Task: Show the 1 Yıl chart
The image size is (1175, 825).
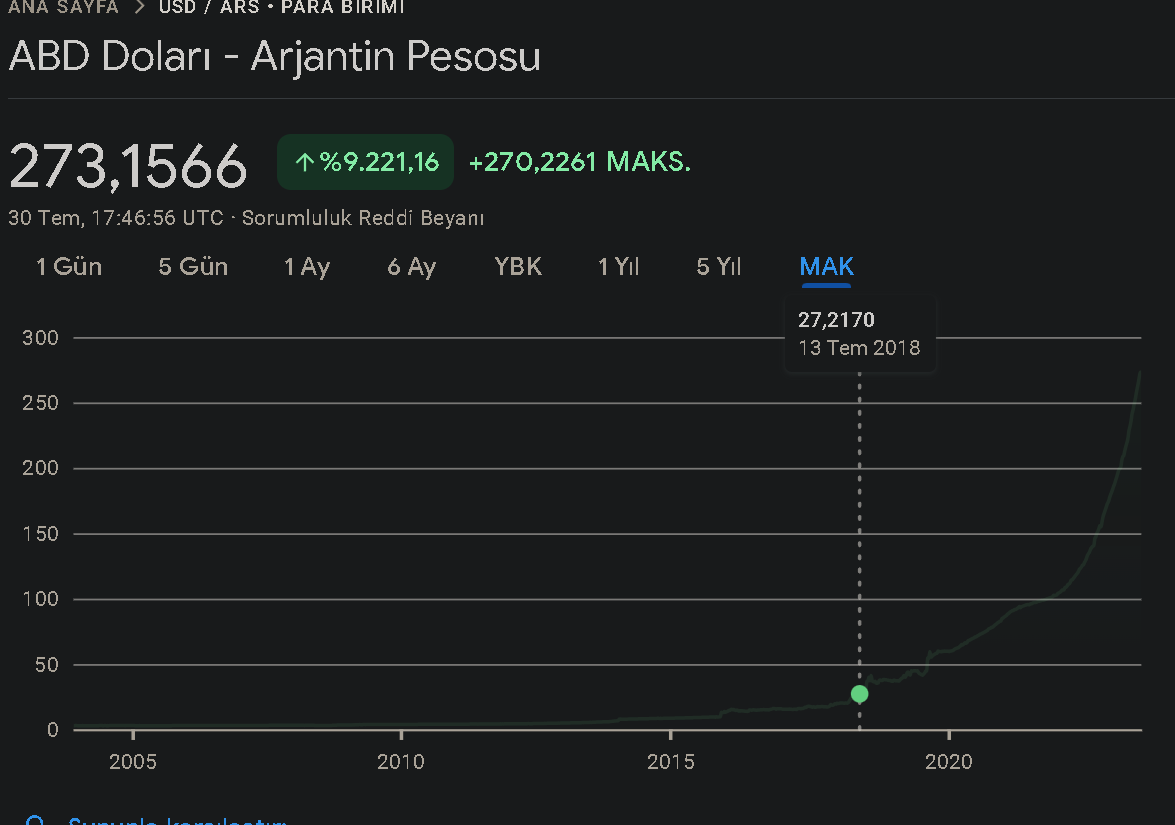Action: tap(619, 267)
